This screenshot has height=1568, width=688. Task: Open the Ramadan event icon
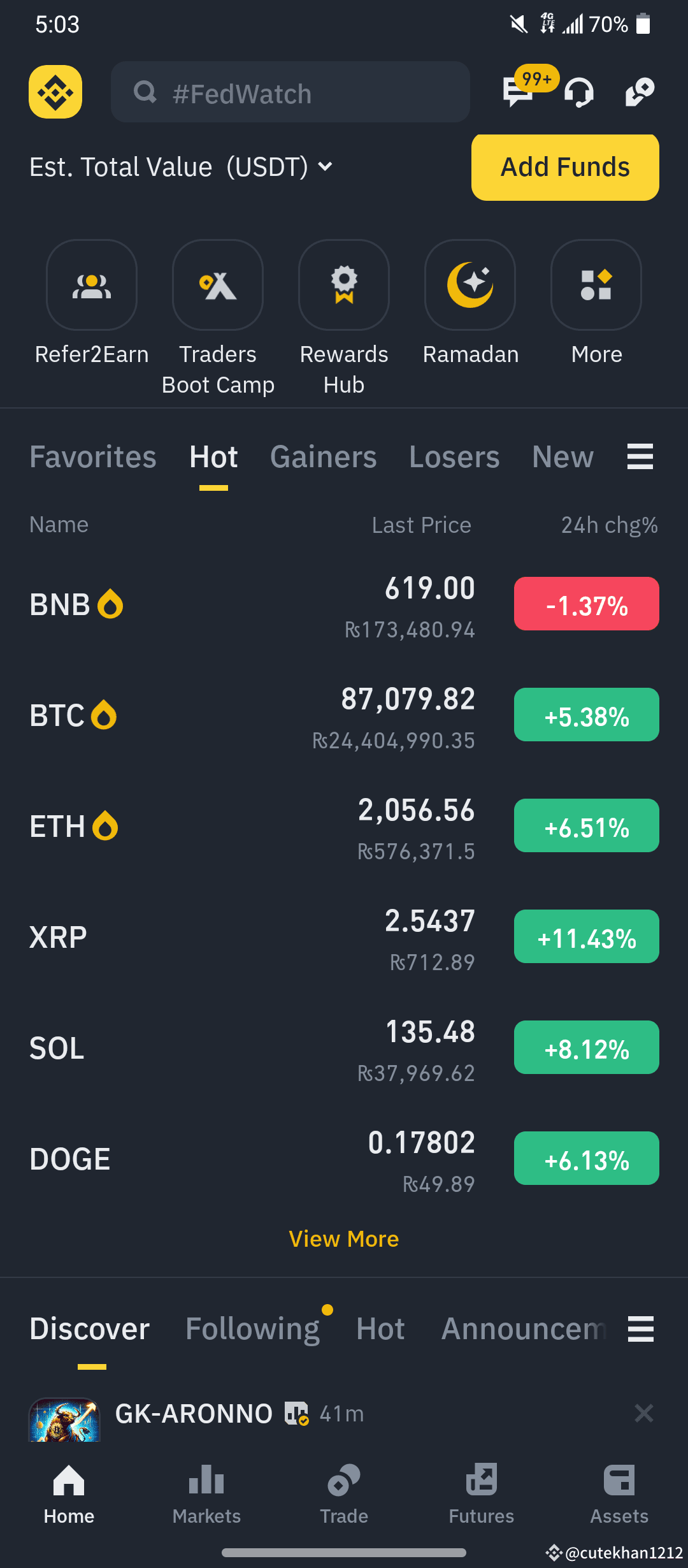[469, 285]
